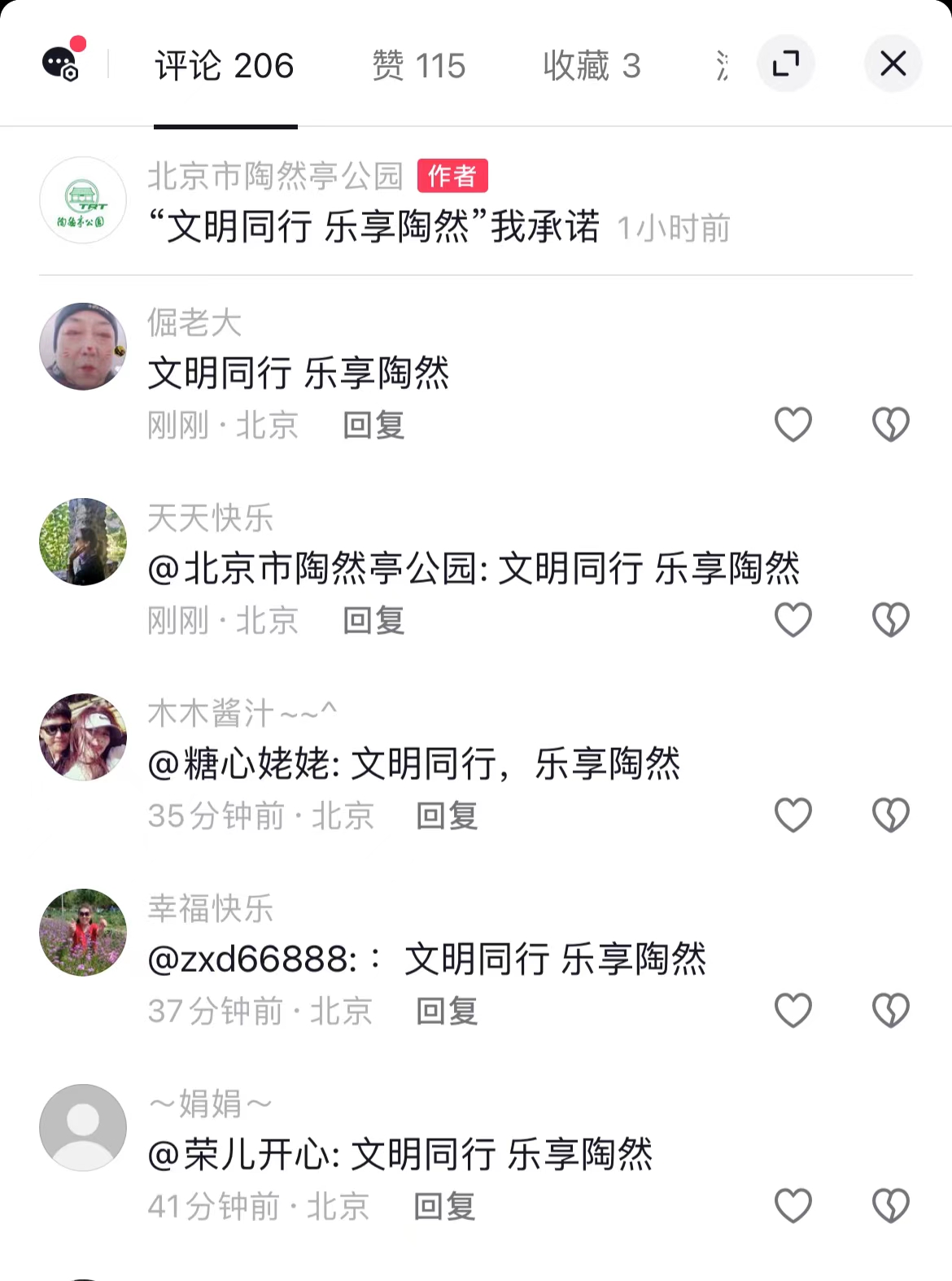952x1281 pixels.
Task: Reply to 倔老大's comment
Action: point(373,426)
